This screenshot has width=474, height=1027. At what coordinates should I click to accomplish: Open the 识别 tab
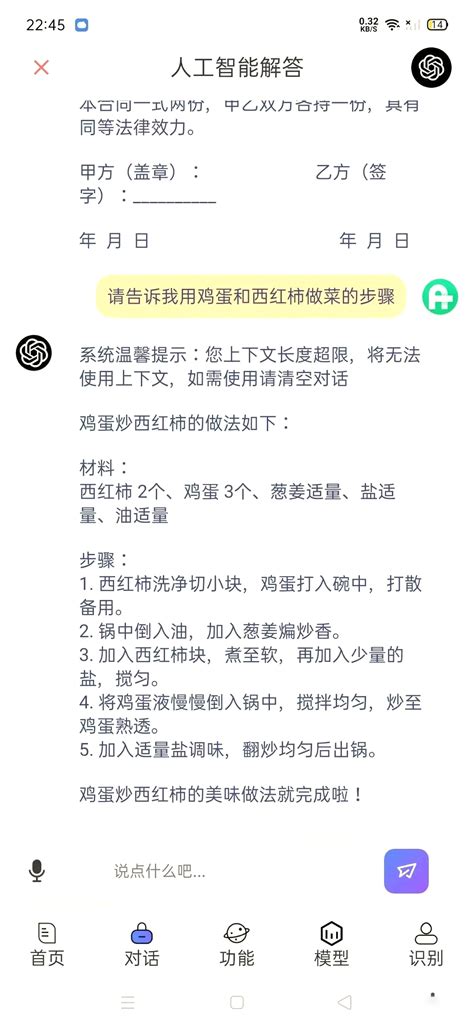pos(426,944)
